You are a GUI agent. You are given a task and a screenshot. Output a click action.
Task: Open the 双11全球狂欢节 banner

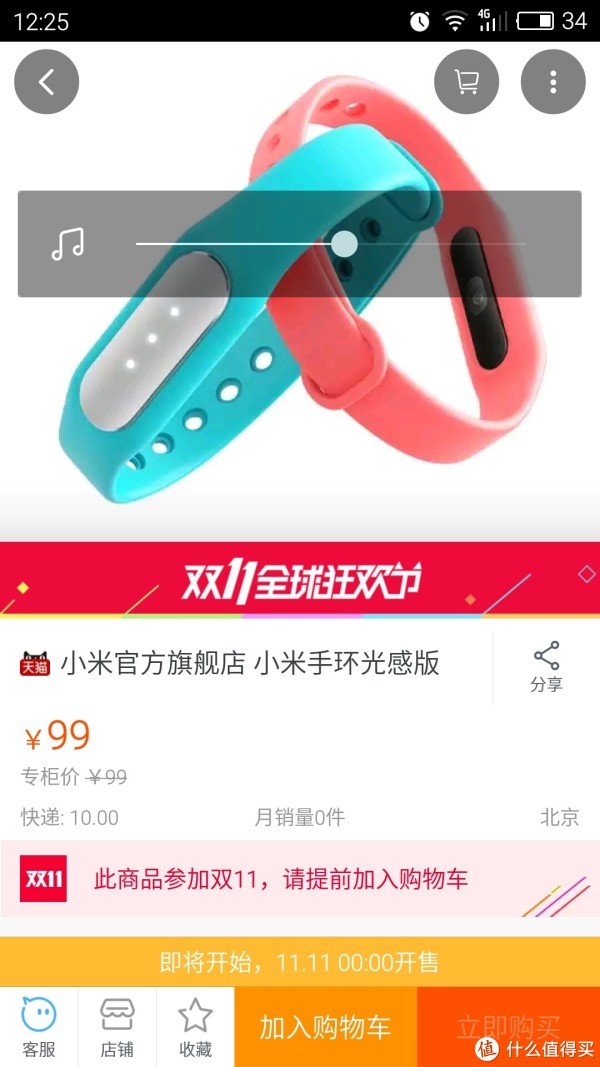click(300, 581)
